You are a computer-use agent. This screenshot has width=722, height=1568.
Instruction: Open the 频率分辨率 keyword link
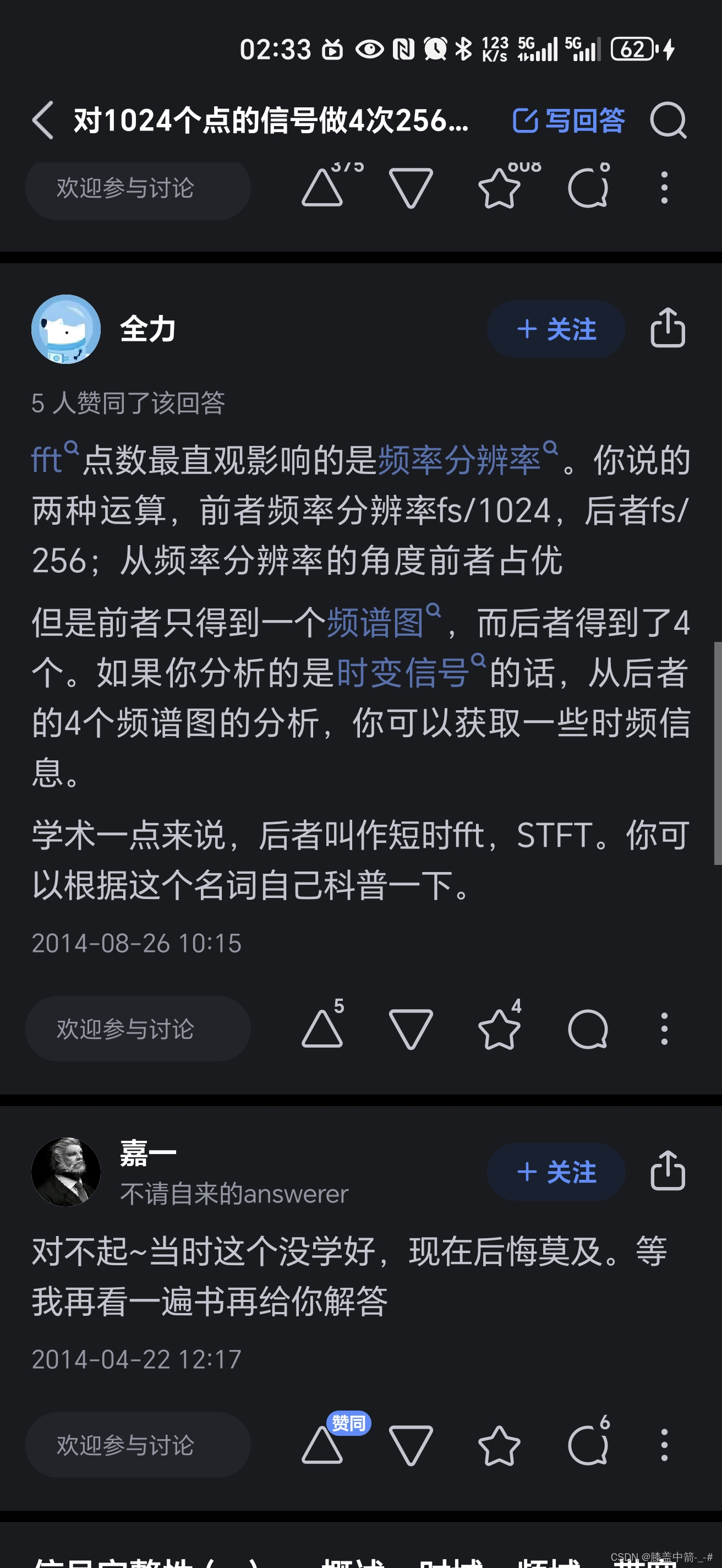coord(460,460)
